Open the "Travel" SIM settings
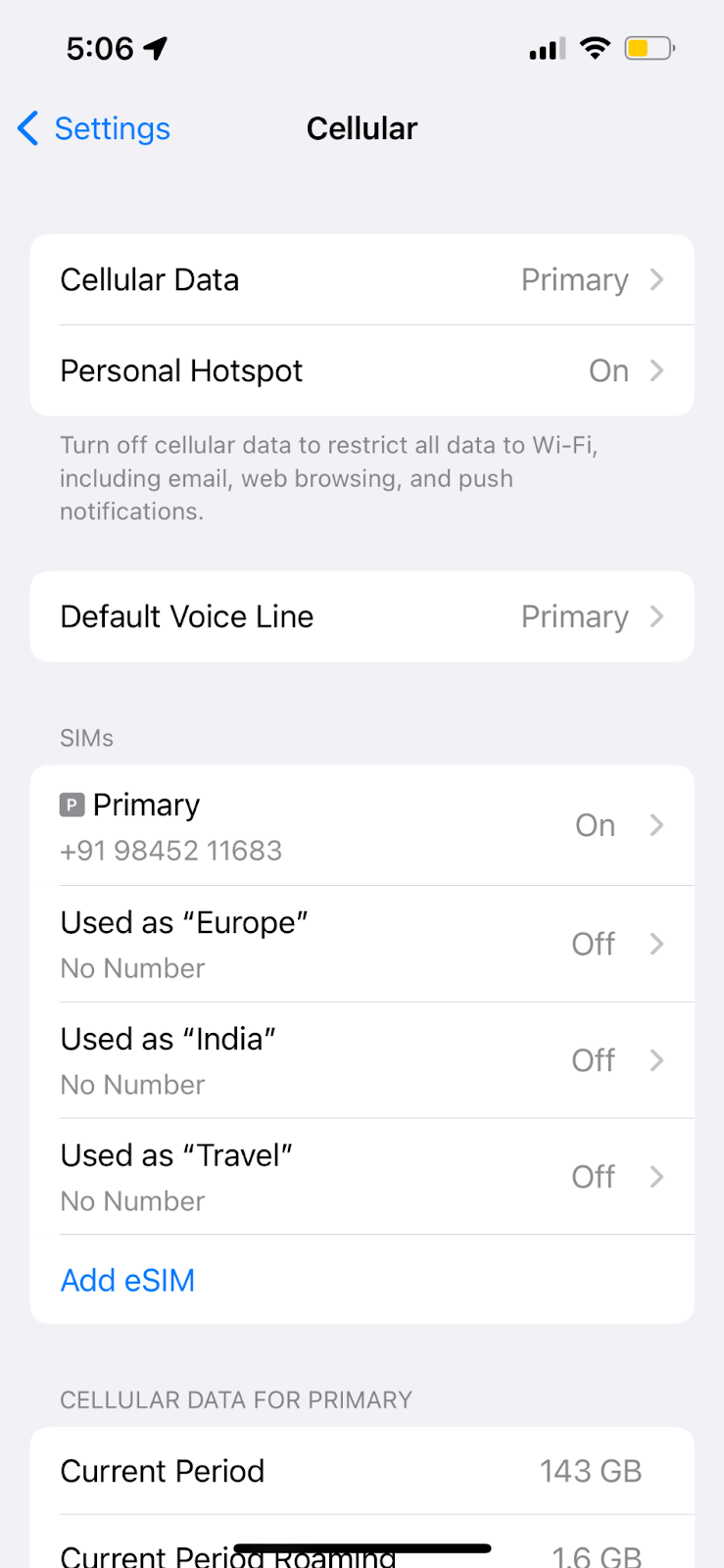 click(362, 1176)
